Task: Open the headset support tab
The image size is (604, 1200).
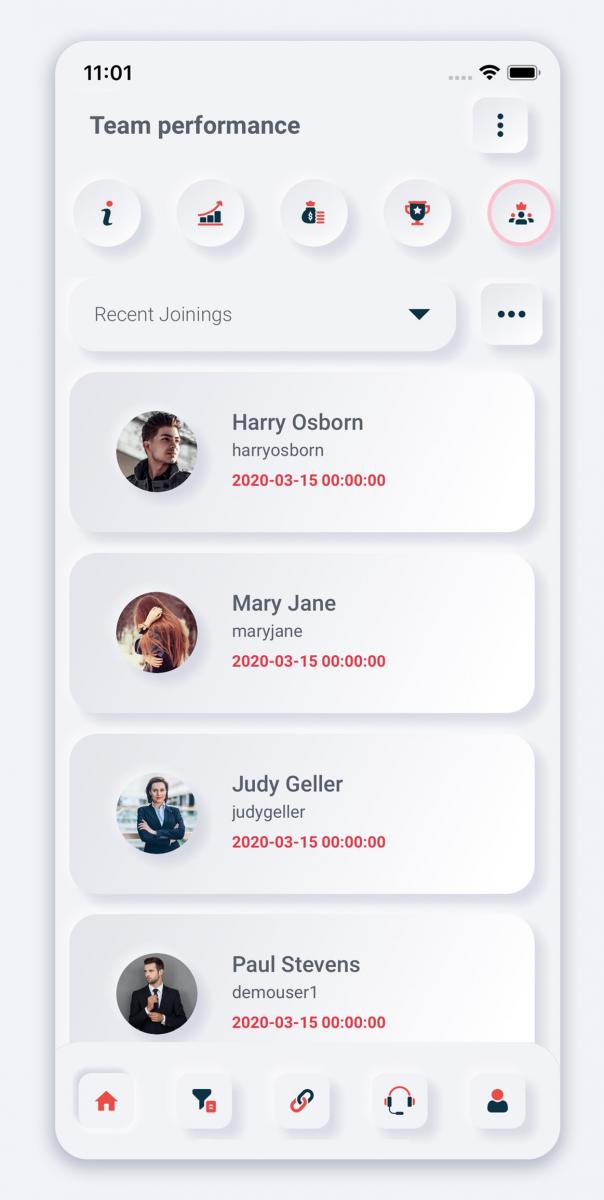Action: (x=399, y=1101)
